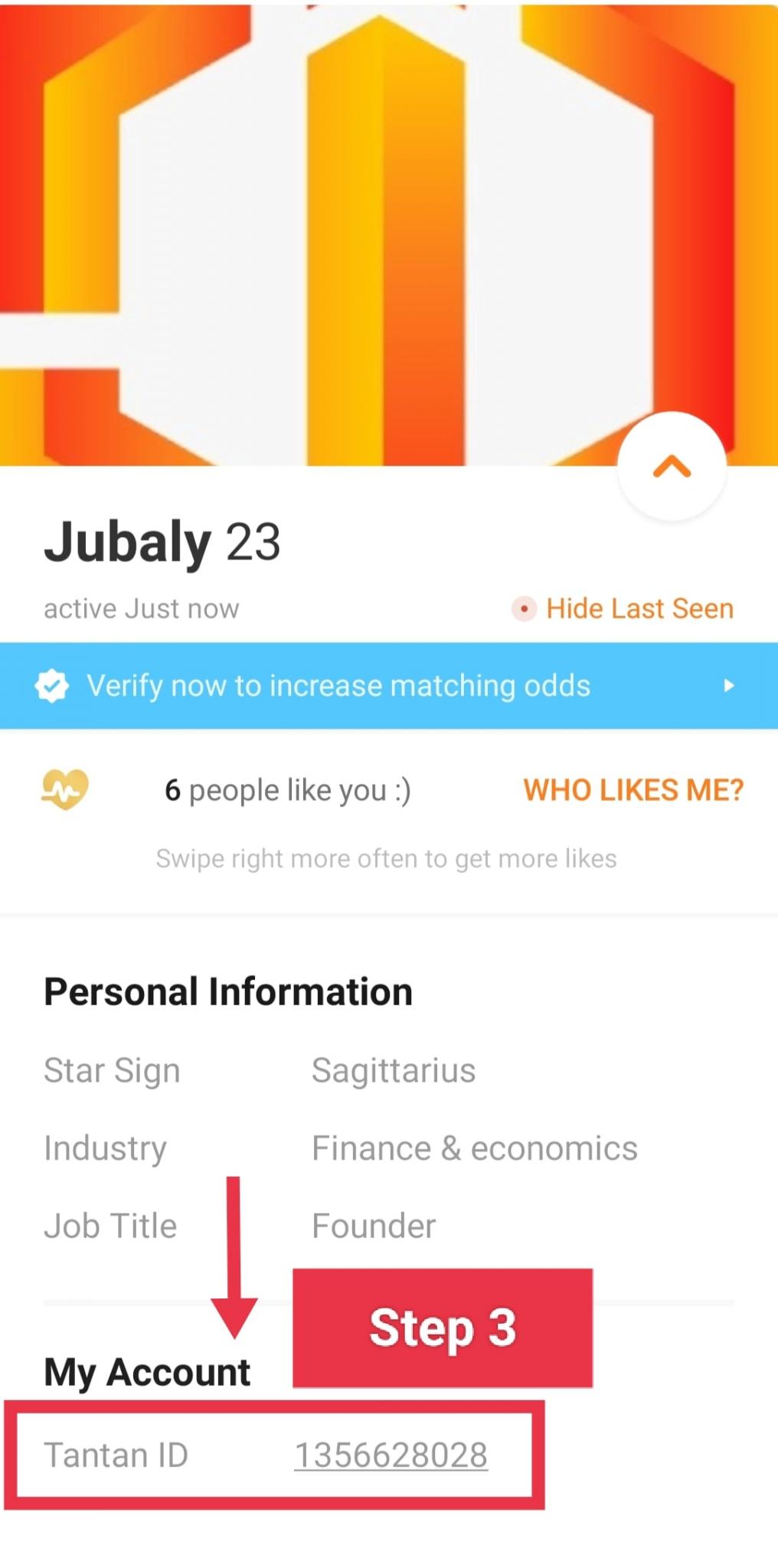Tap the white arrow on the verify banner
The height and width of the screenshot is (1568, 778).
tap(730, 685)
